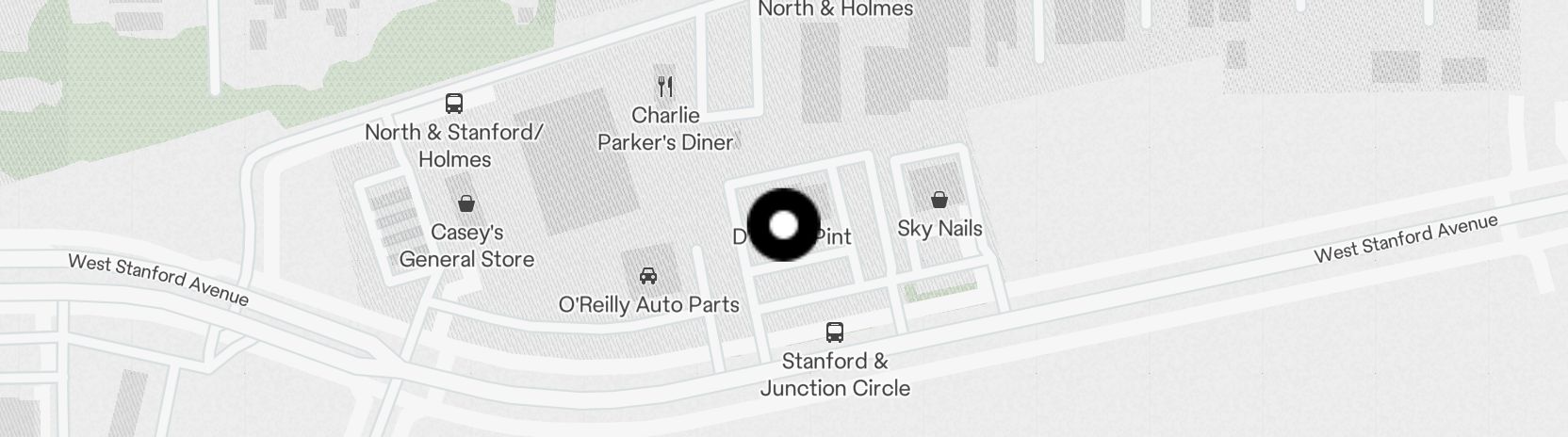Select Stanford & Junction Circle bus stop
This screenshot has height=437, width=1568.
[835, 332]
